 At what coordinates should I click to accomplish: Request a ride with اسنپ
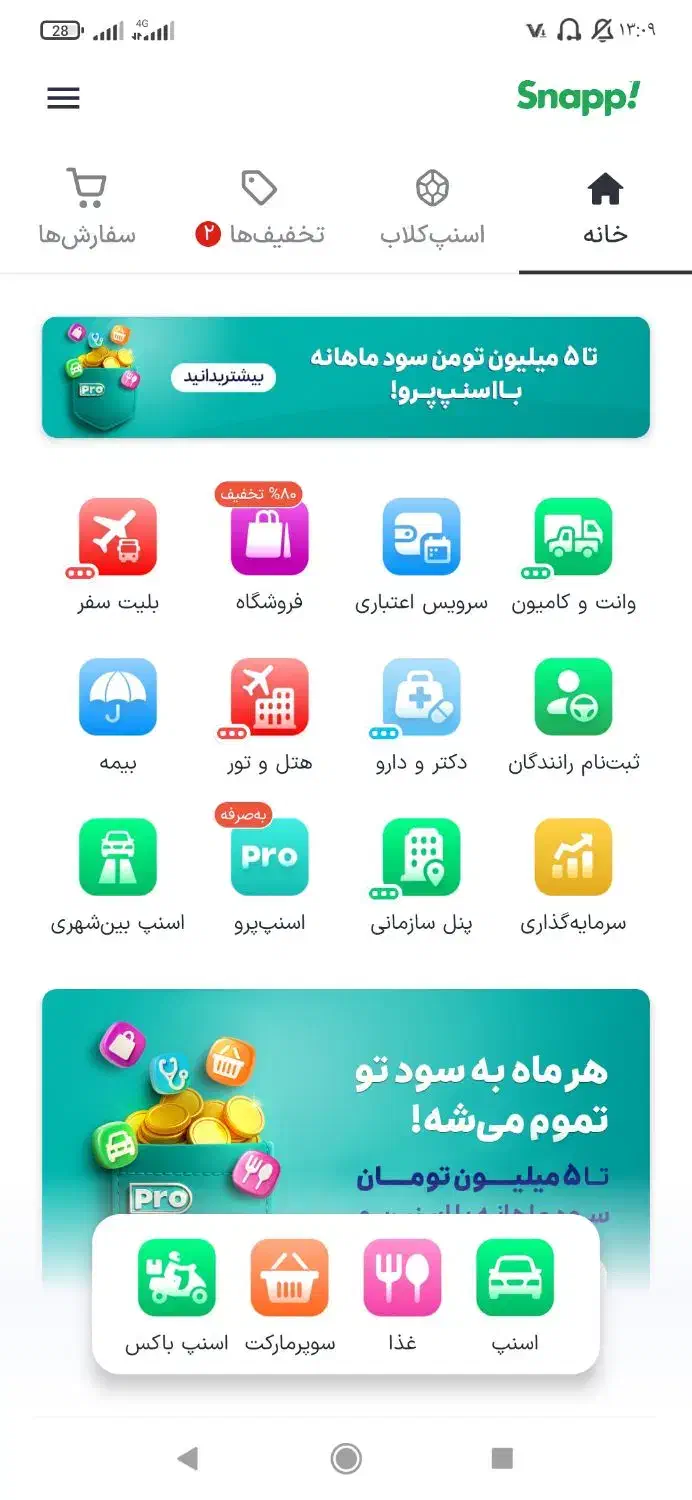coord(515,1296)
